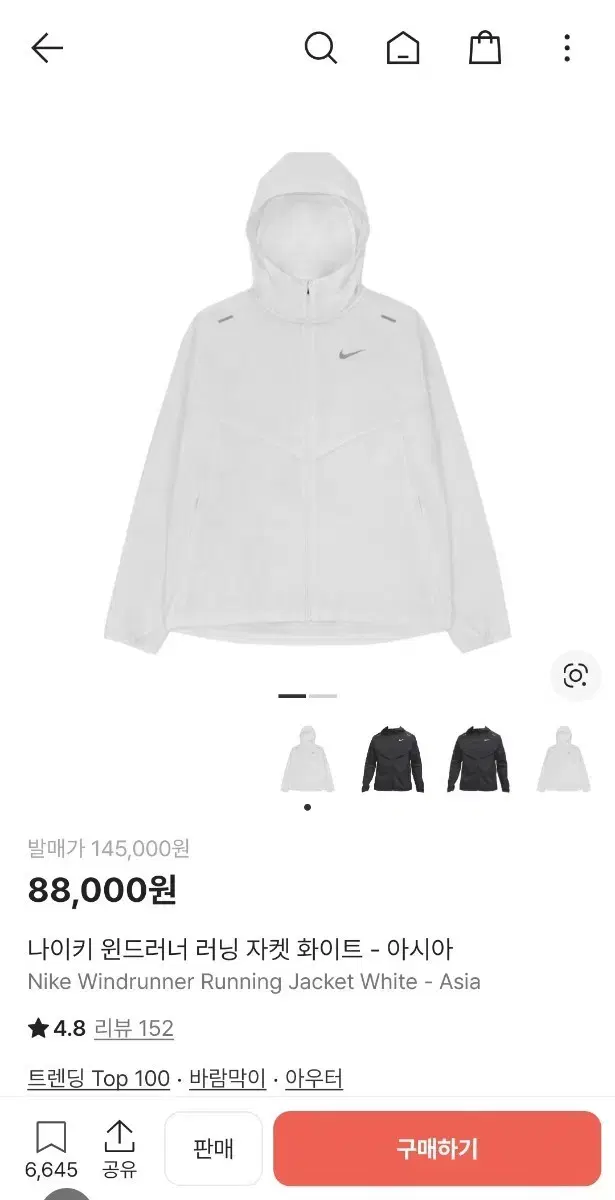615x1200 pixels.
Task: Tap the image search lens icon
Action: point(575,675)
